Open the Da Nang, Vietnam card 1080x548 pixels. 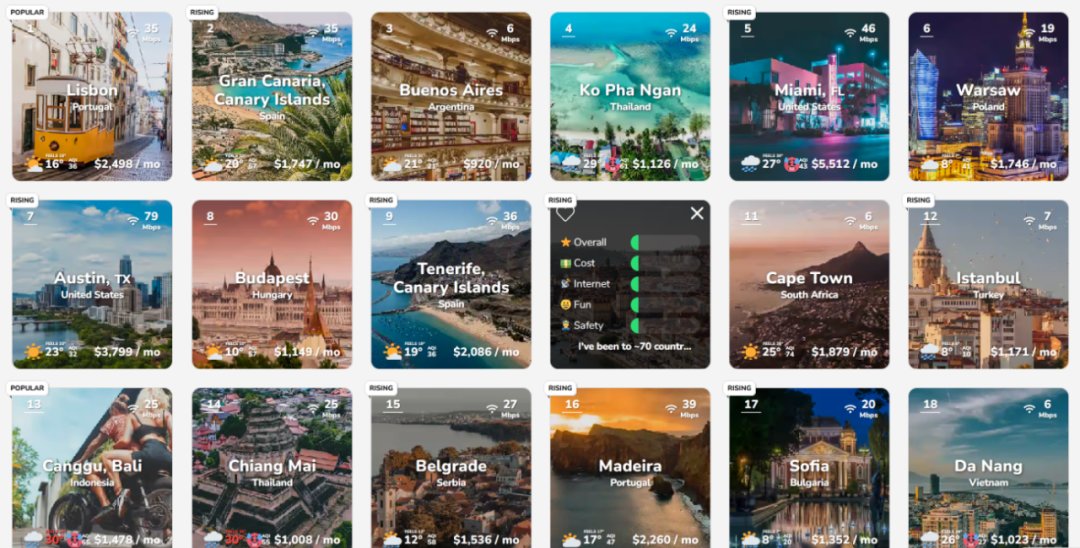point(988,470)
